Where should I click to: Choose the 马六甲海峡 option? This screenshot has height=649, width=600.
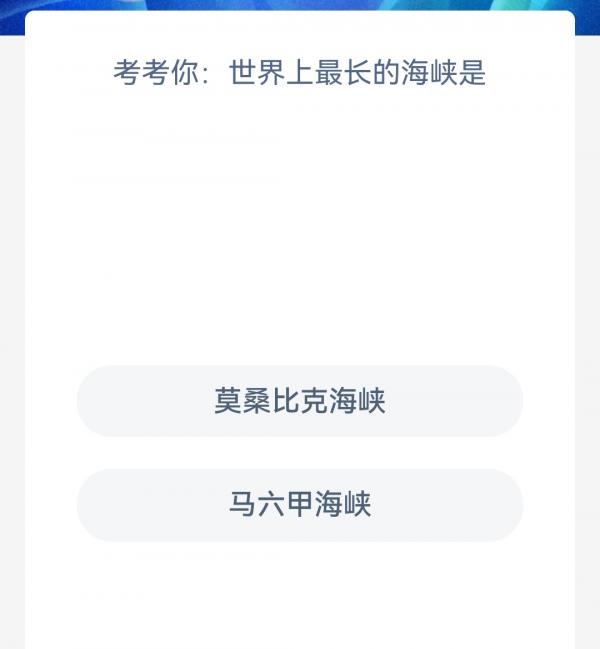pos(300,505)
